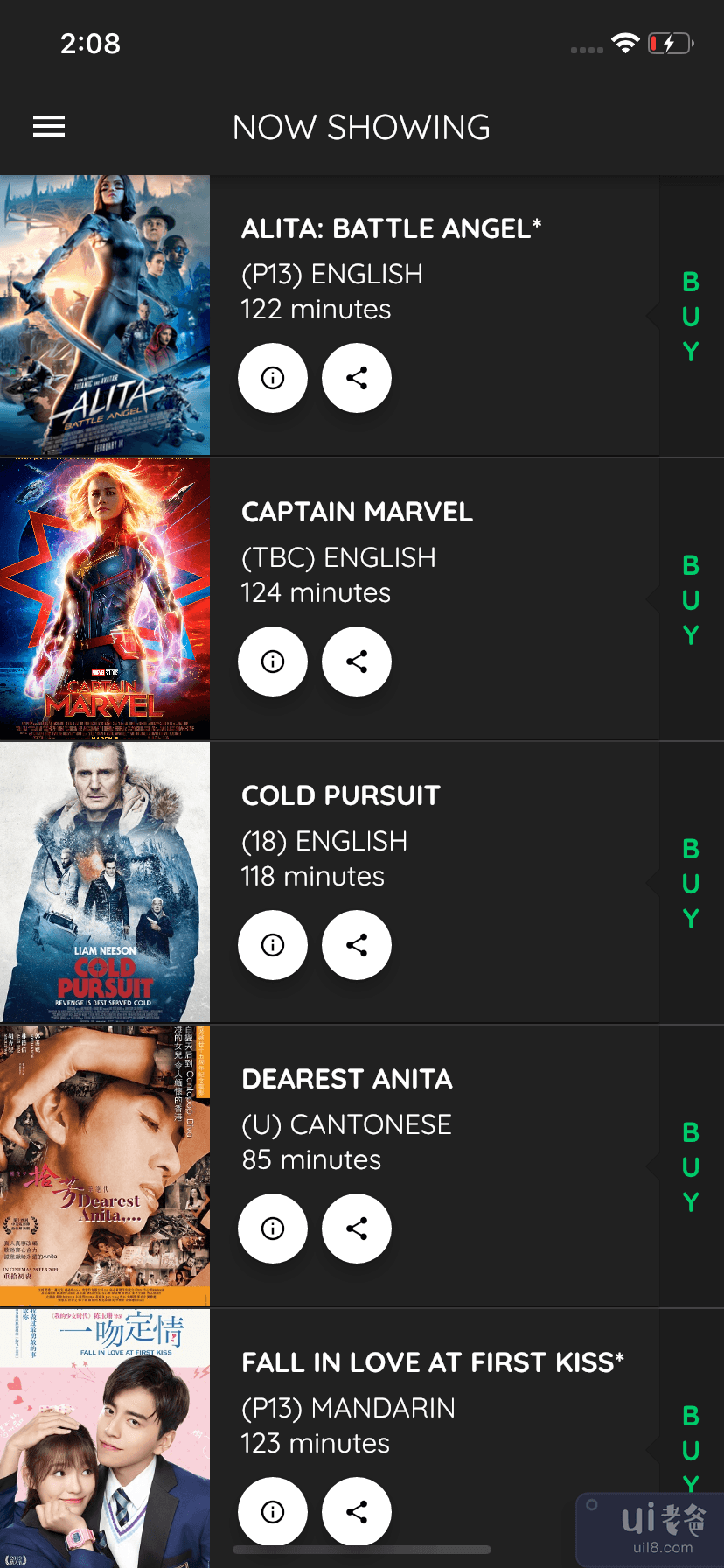
Task: Share the Captain Marvel movie
Action: click(x=357, y=661)
